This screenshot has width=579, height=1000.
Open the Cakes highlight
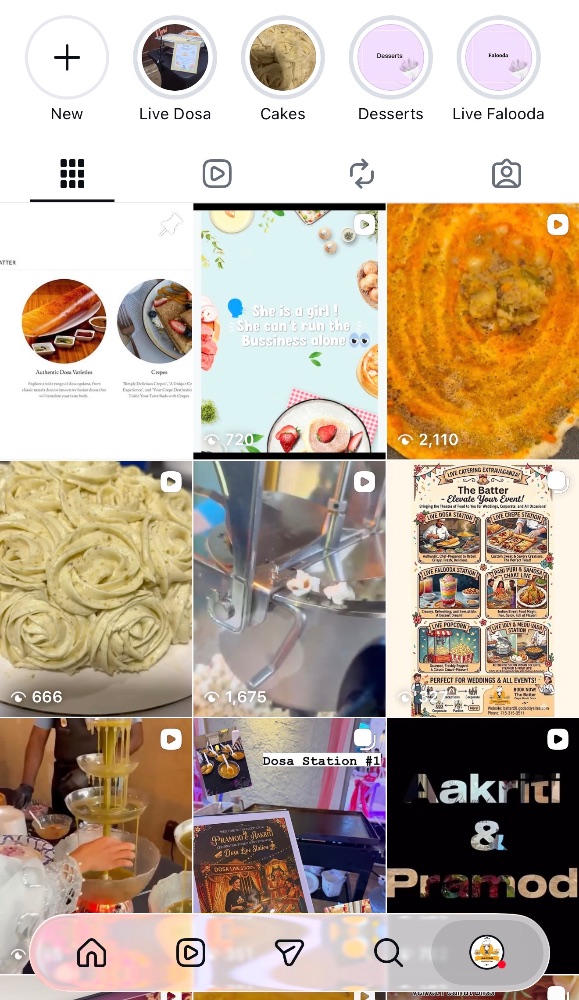[x=282, y=58]
